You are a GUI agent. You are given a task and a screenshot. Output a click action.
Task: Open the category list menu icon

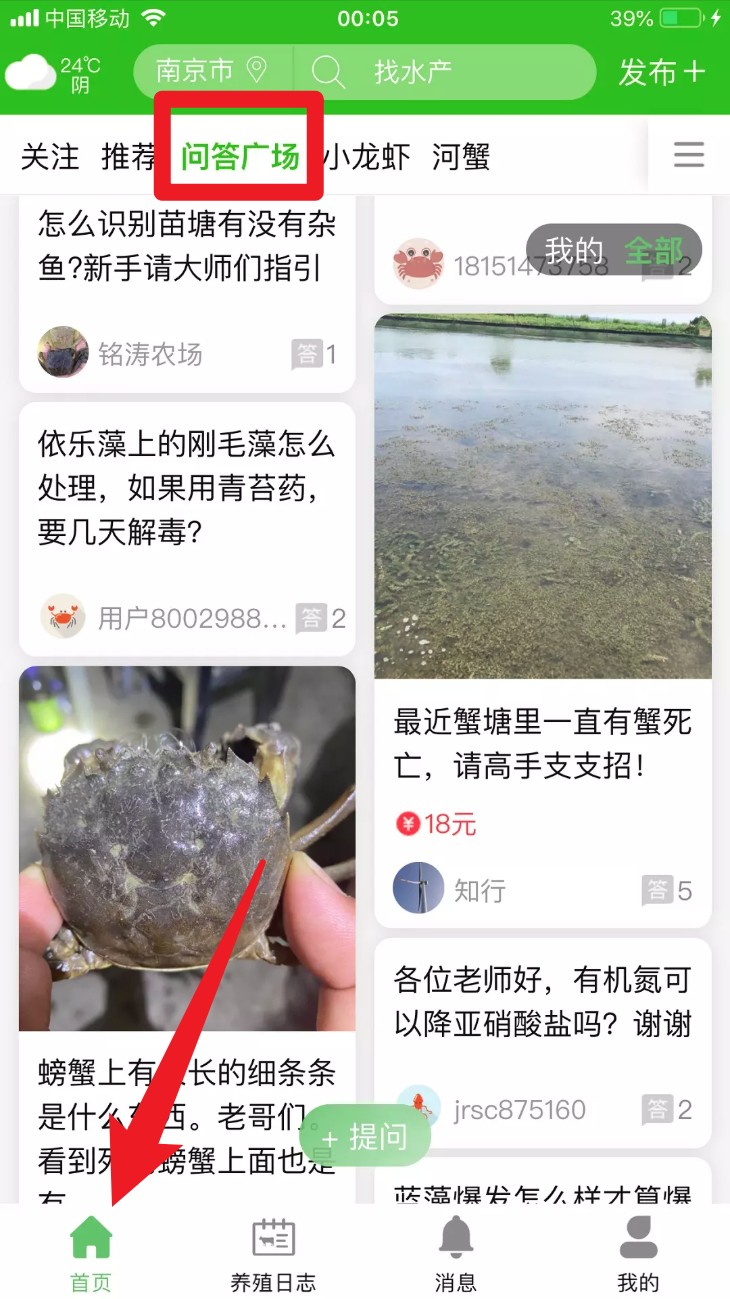coord(689,155)
